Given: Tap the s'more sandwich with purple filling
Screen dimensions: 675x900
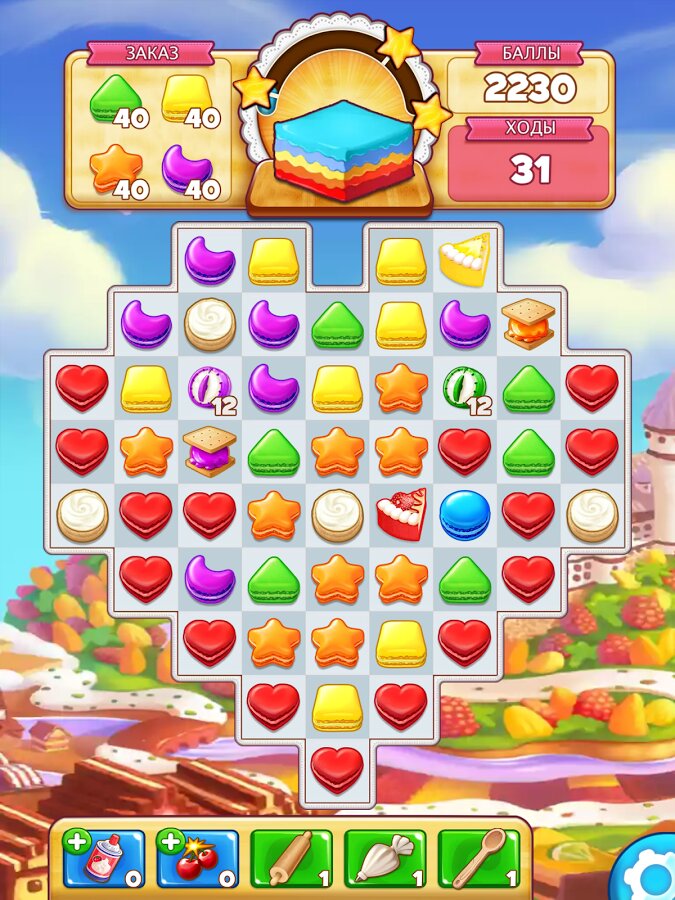Looking at the screenshot, I should click(210, 451).
